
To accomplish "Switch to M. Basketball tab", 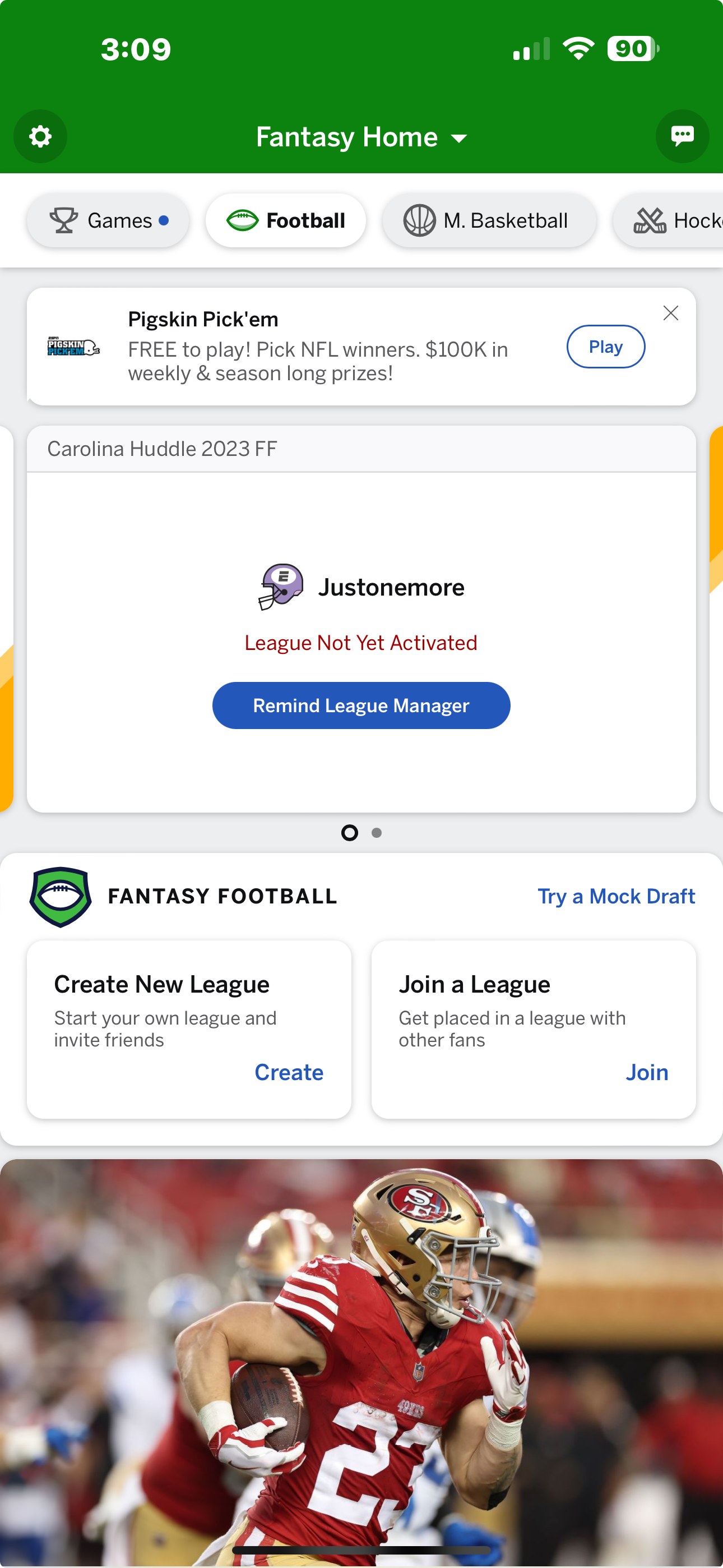I will (488, 220).
